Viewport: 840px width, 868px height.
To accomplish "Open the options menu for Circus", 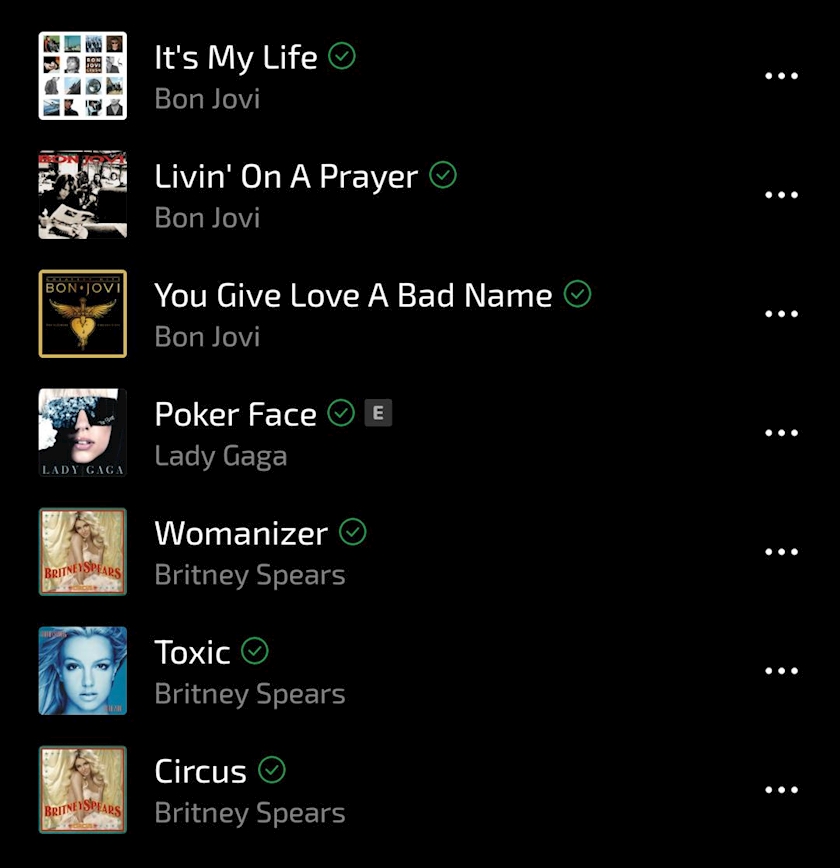I will 781,790.
